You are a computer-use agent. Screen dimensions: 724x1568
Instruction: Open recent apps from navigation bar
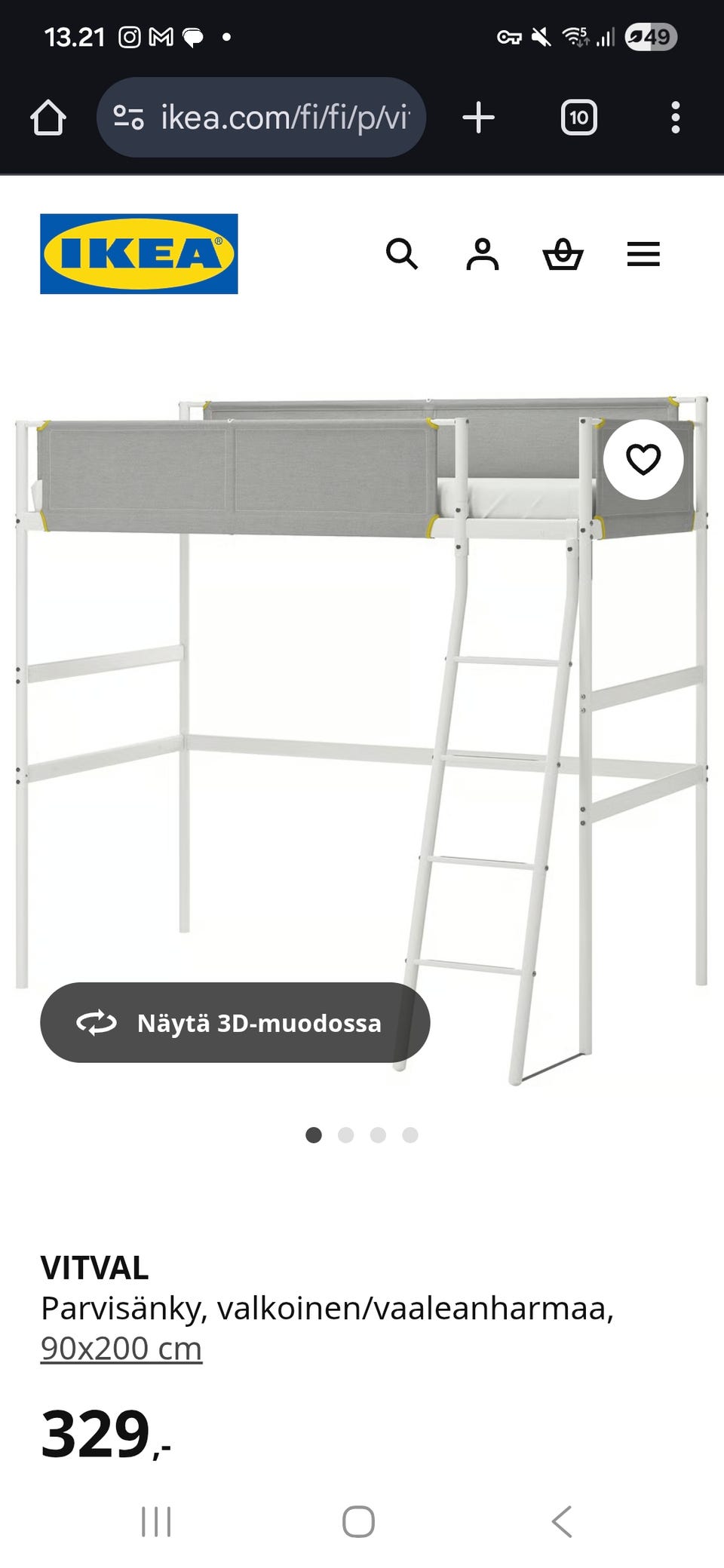156,1521
